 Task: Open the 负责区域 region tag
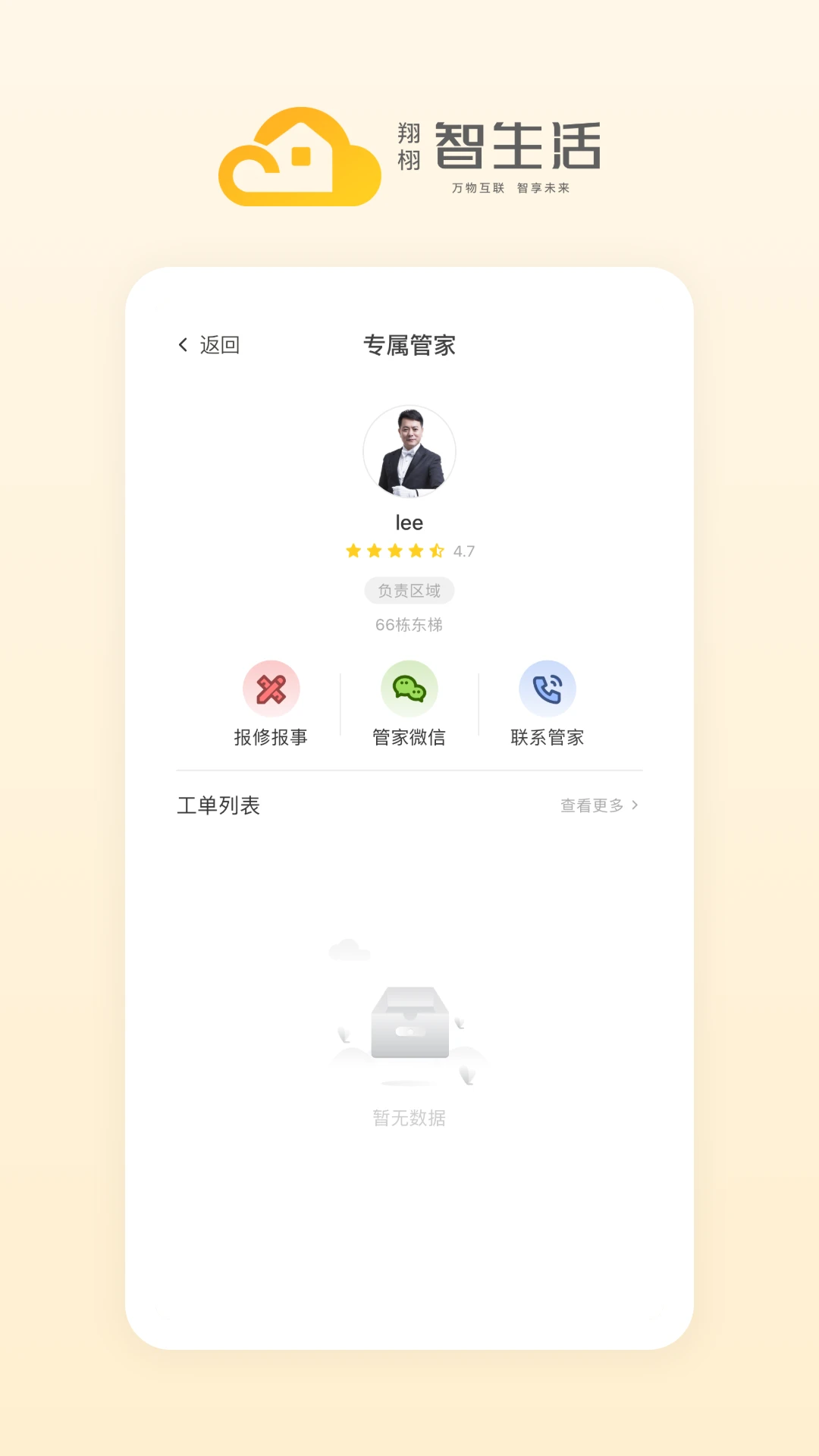(409, 591)
